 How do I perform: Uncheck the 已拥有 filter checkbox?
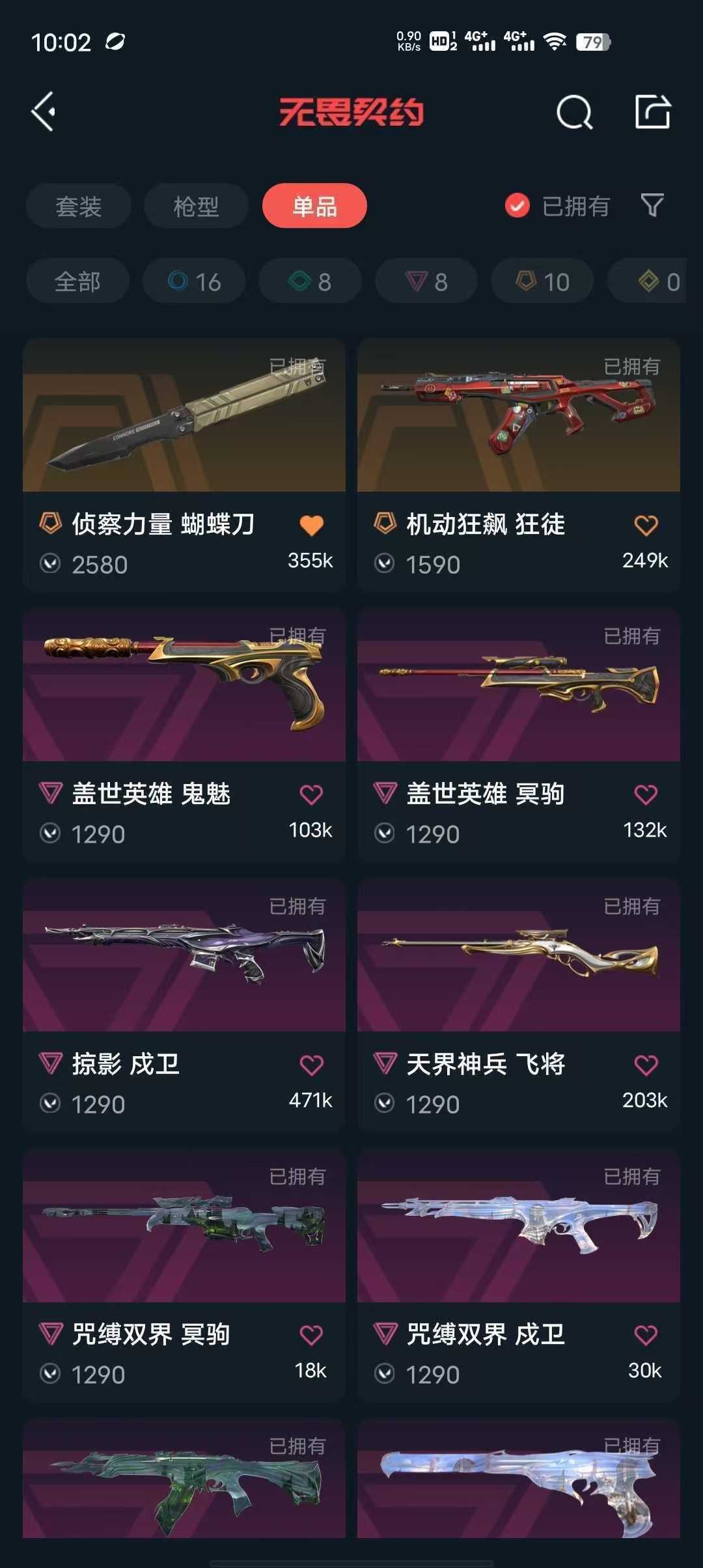tap(517, 206)
